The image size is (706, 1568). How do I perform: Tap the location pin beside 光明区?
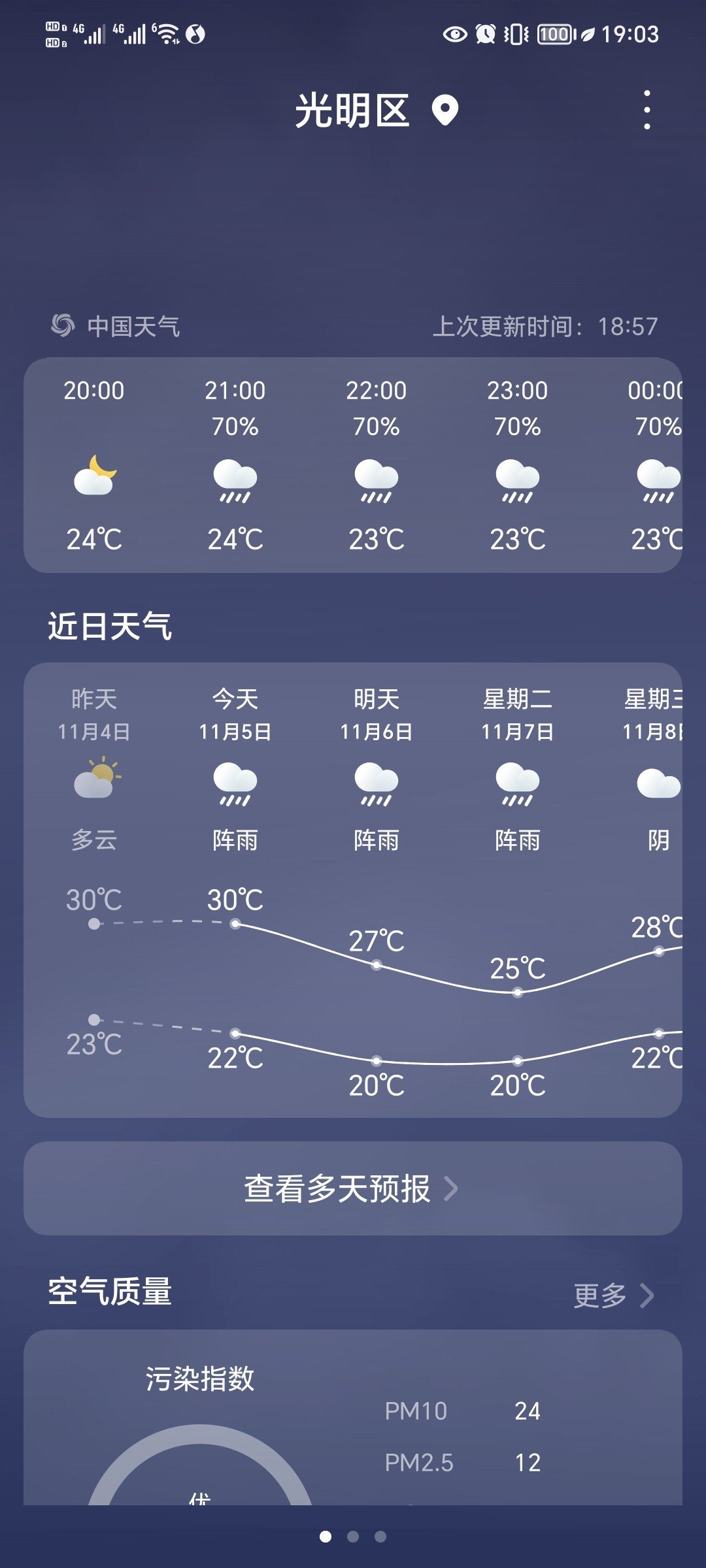(445, 110)
